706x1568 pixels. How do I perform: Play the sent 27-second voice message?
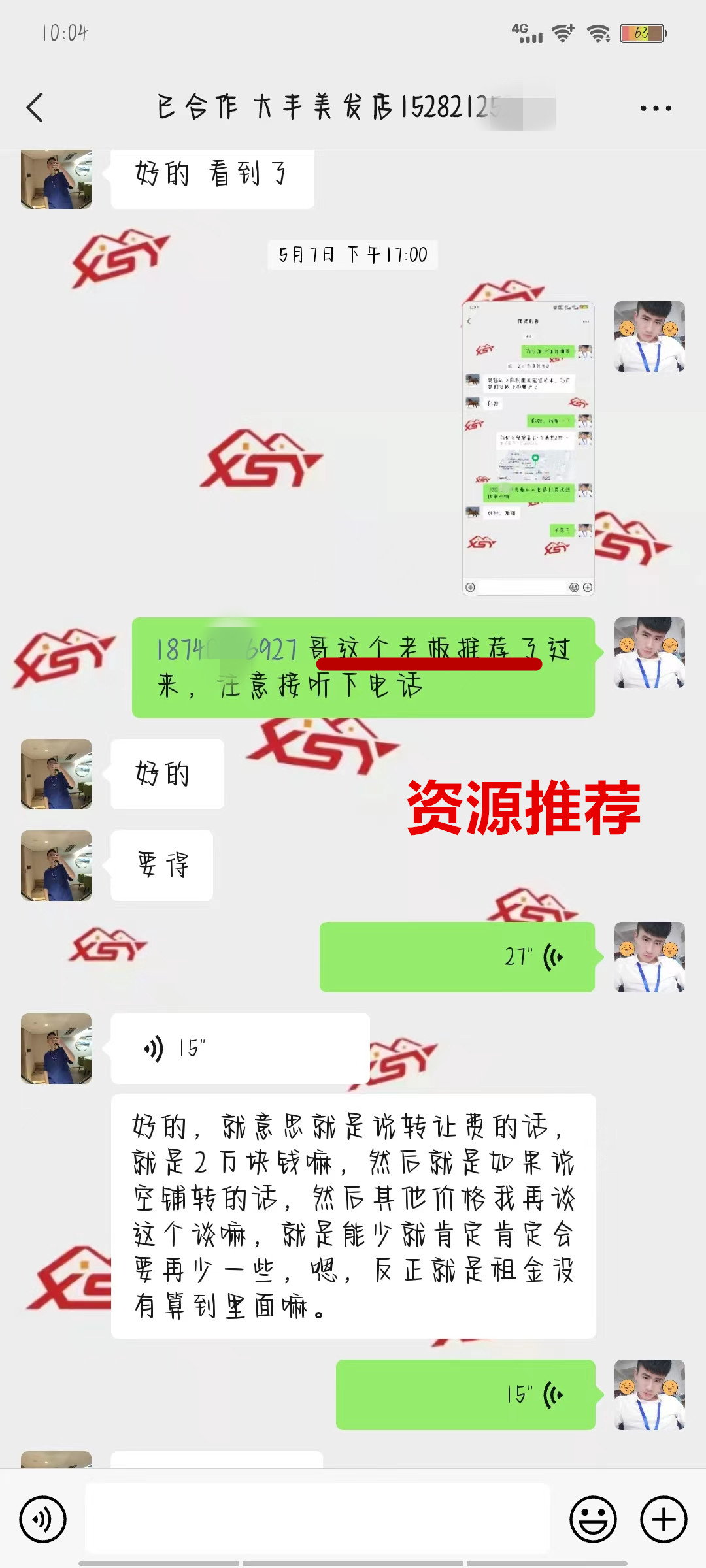click(456, 957)
